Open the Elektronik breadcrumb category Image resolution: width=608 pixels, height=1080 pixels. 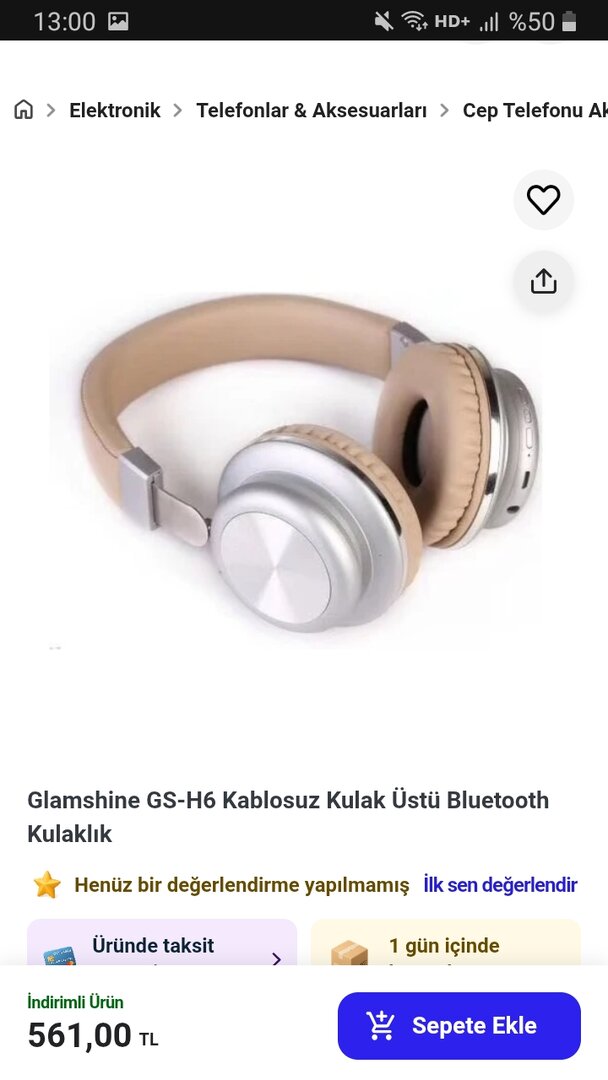tap(114, 110)
